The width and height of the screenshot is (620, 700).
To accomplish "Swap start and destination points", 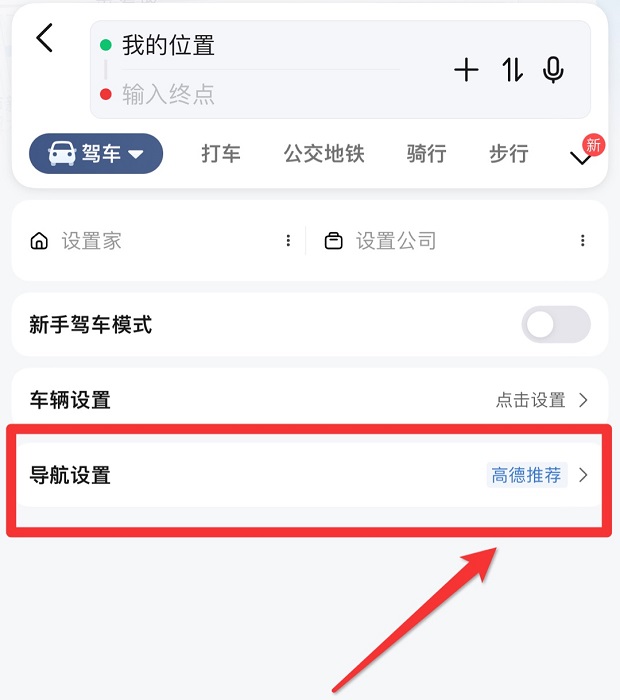I will coord(512,70).
